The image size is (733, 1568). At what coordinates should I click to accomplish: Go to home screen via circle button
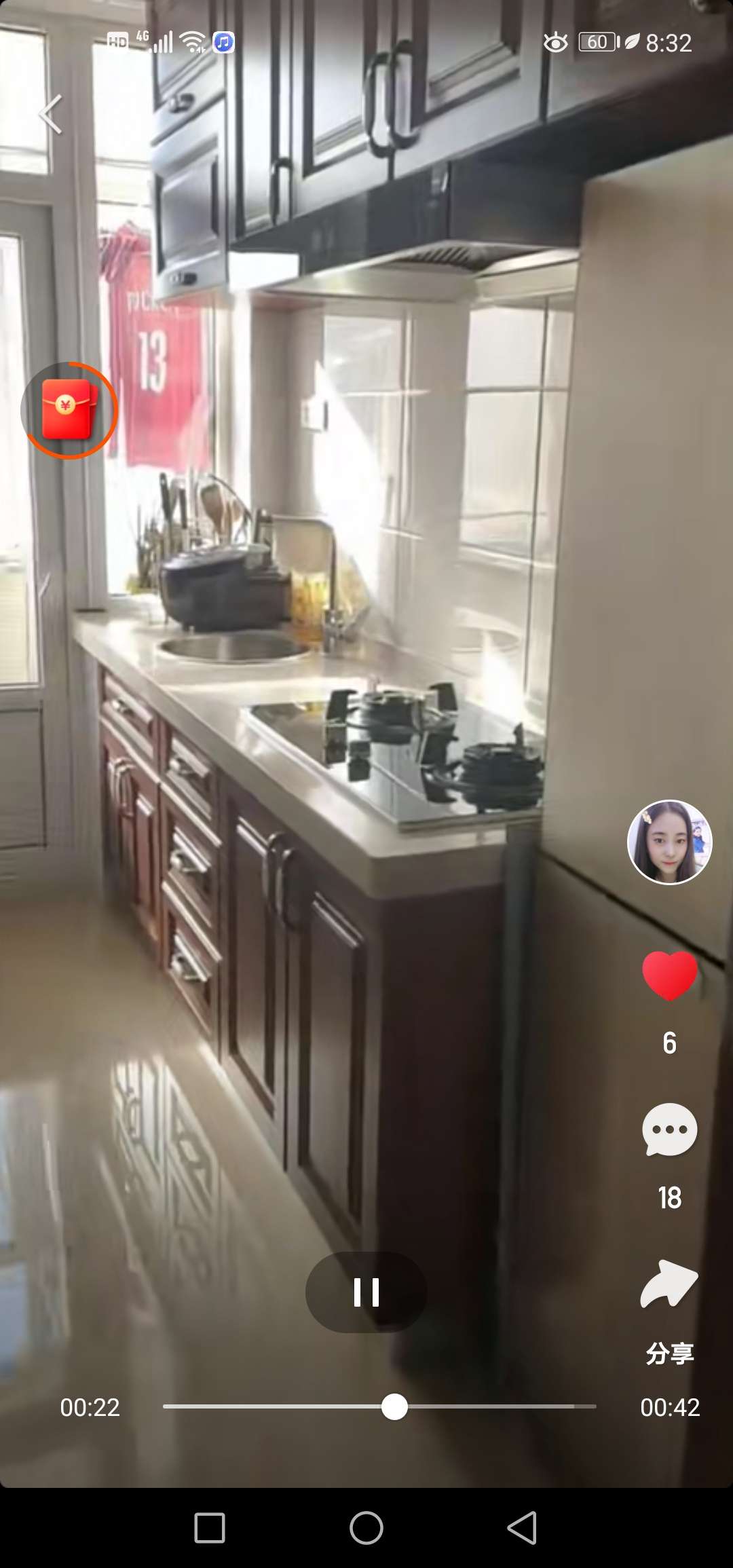tap(366, 1528)
